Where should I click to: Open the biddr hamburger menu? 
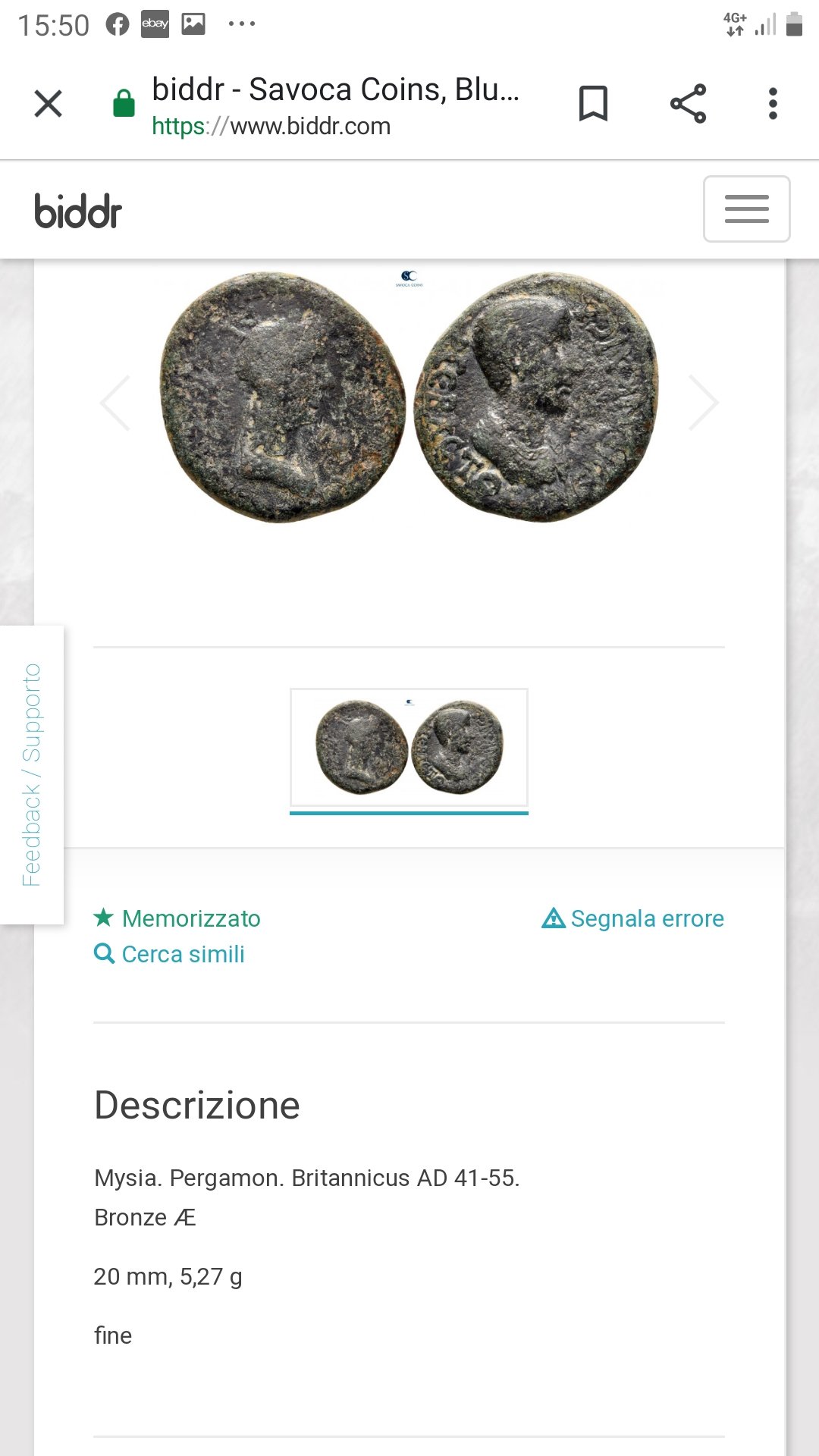[x=747, y=209]
